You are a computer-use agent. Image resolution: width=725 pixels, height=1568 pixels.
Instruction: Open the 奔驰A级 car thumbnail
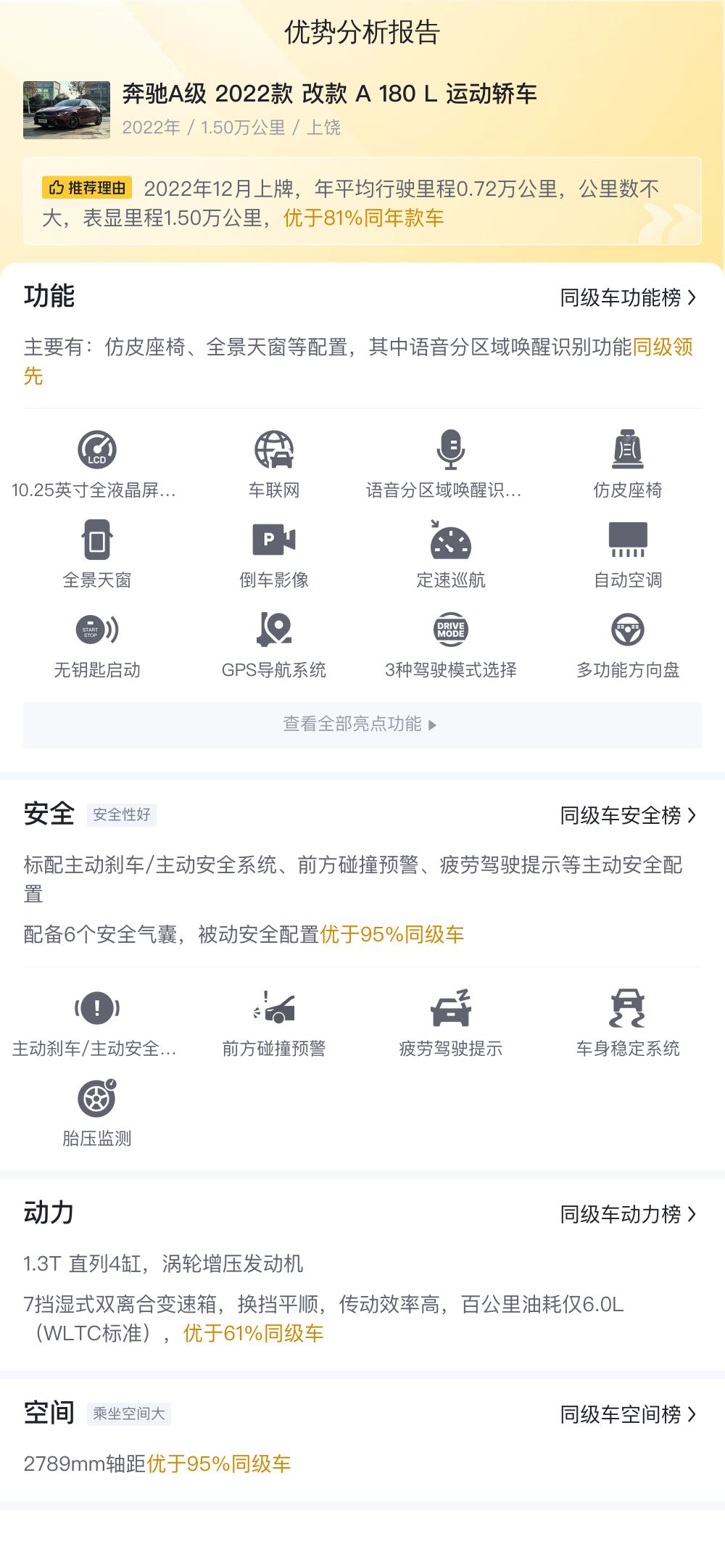point(67,110)
